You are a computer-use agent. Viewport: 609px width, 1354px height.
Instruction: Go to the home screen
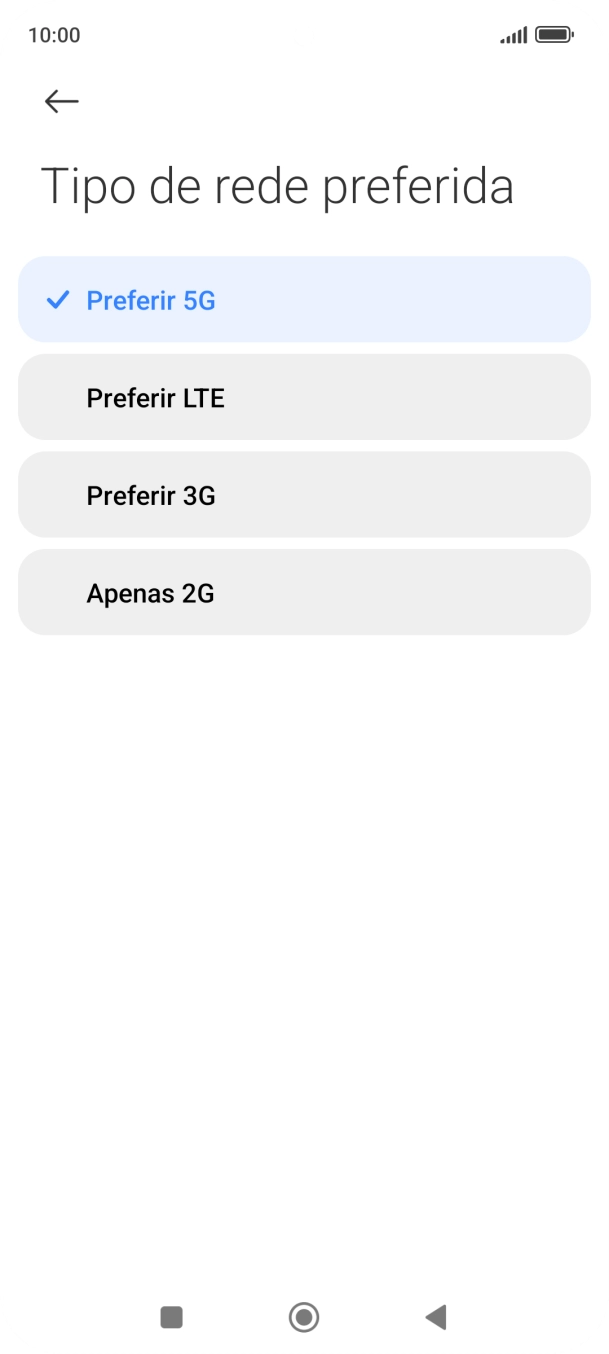point(304,1317)
